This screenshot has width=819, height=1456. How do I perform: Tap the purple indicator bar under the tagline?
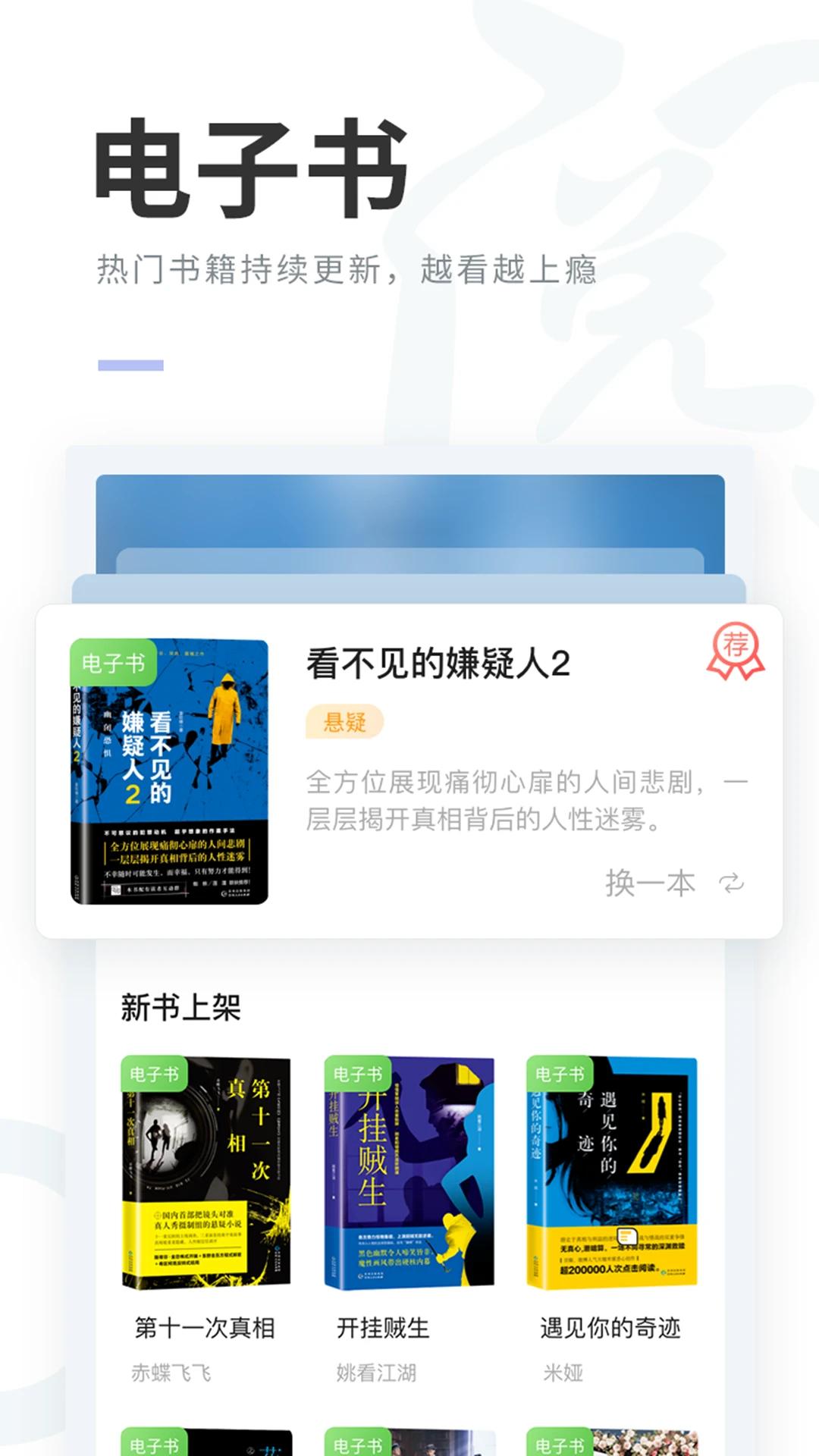(x=130, y=364)
